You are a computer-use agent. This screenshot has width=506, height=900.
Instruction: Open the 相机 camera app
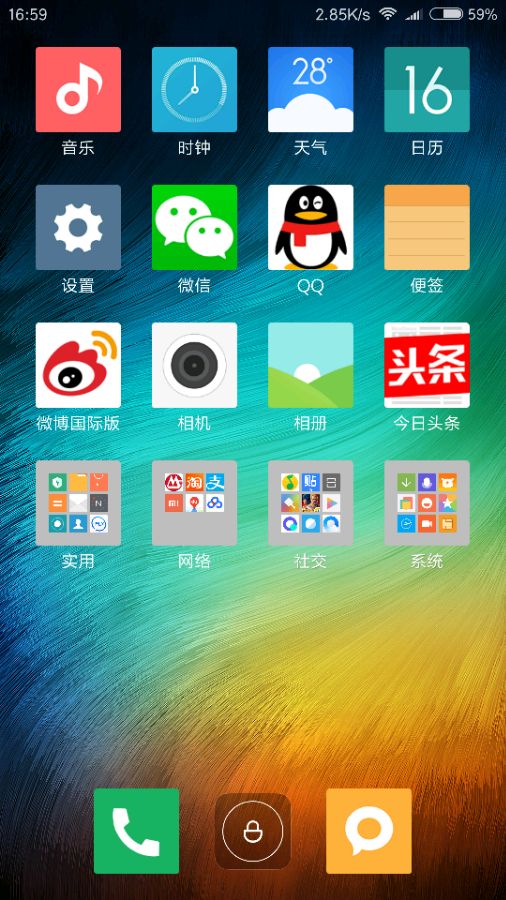[x=194, y=365]
